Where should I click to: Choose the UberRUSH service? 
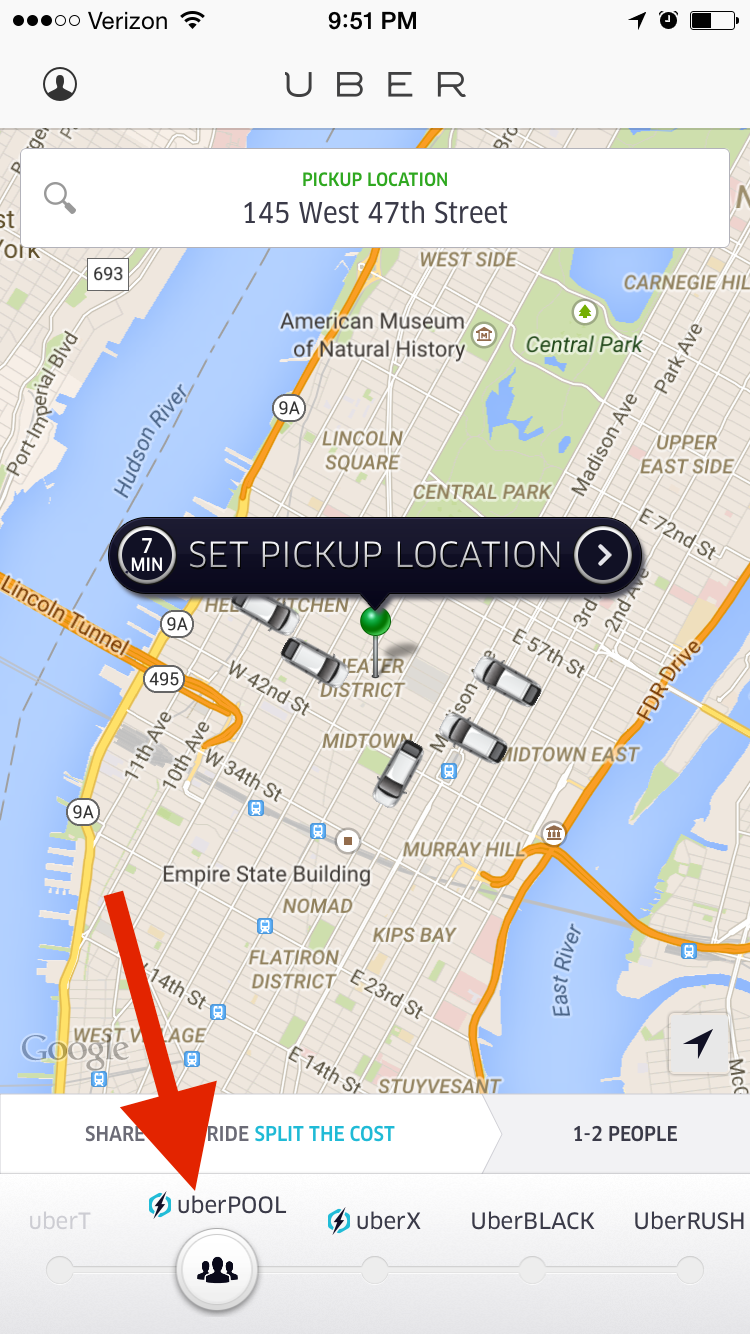[689, 1221]
